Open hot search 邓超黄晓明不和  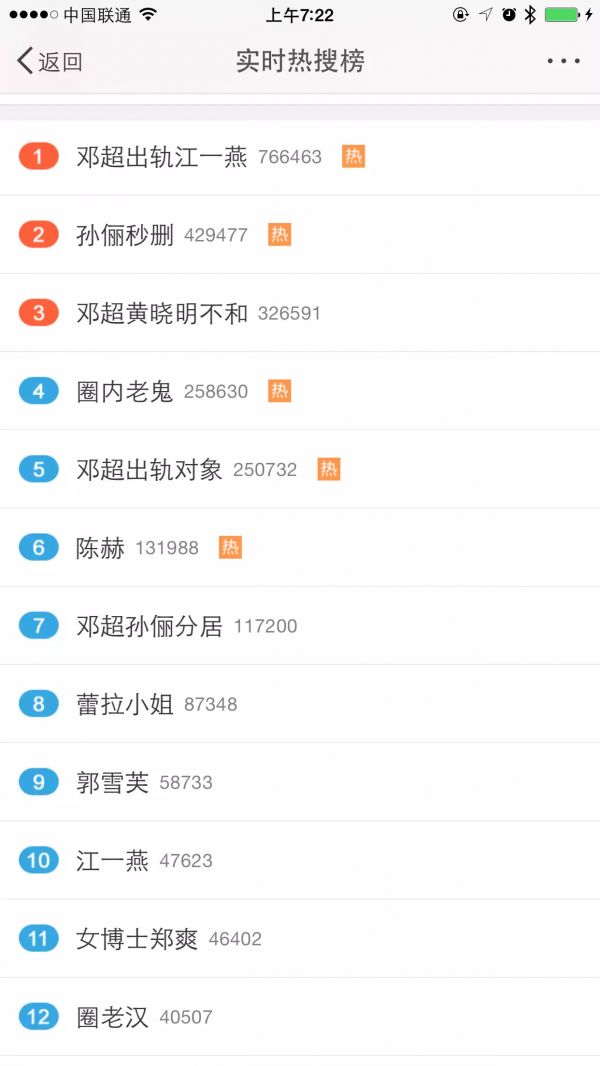coord(162,313)
